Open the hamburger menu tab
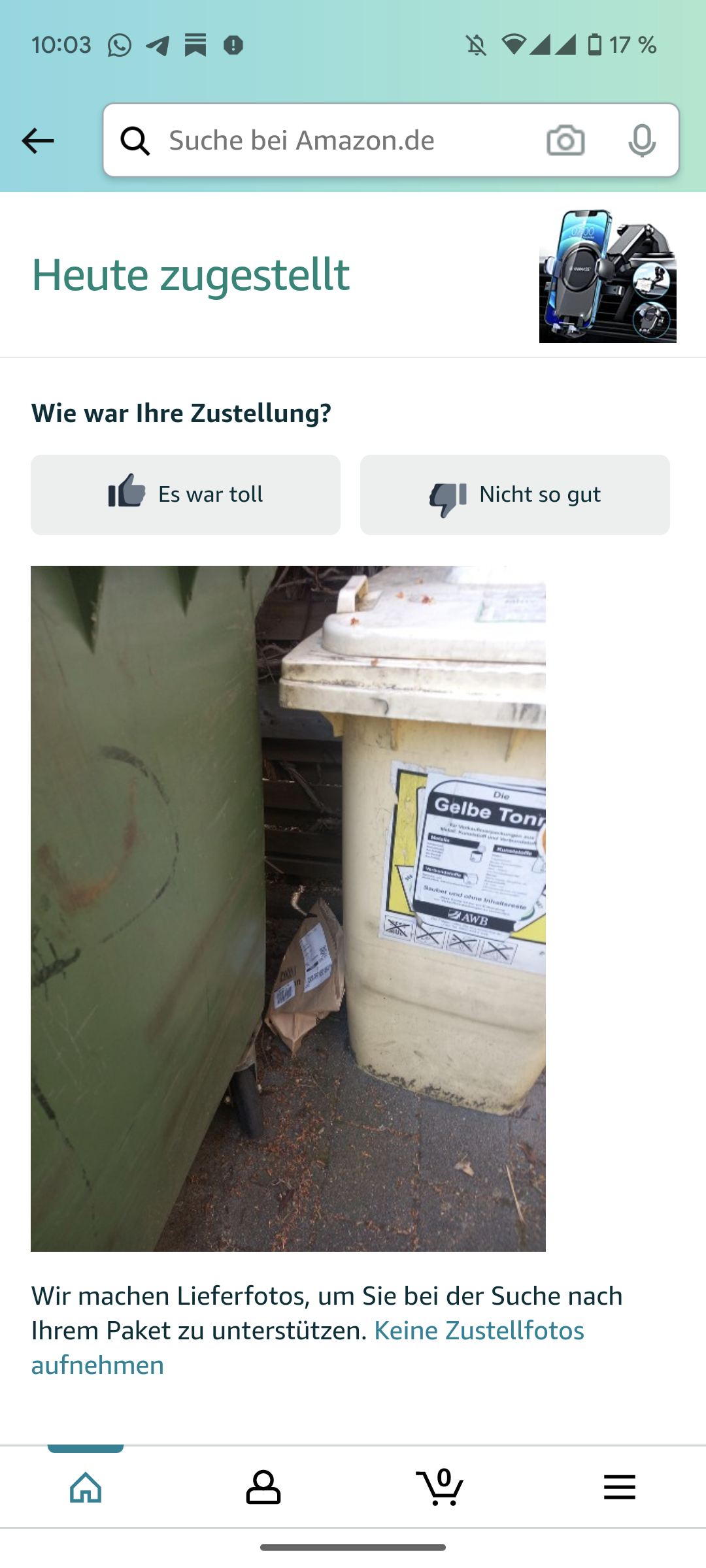 coord(619,1487)
